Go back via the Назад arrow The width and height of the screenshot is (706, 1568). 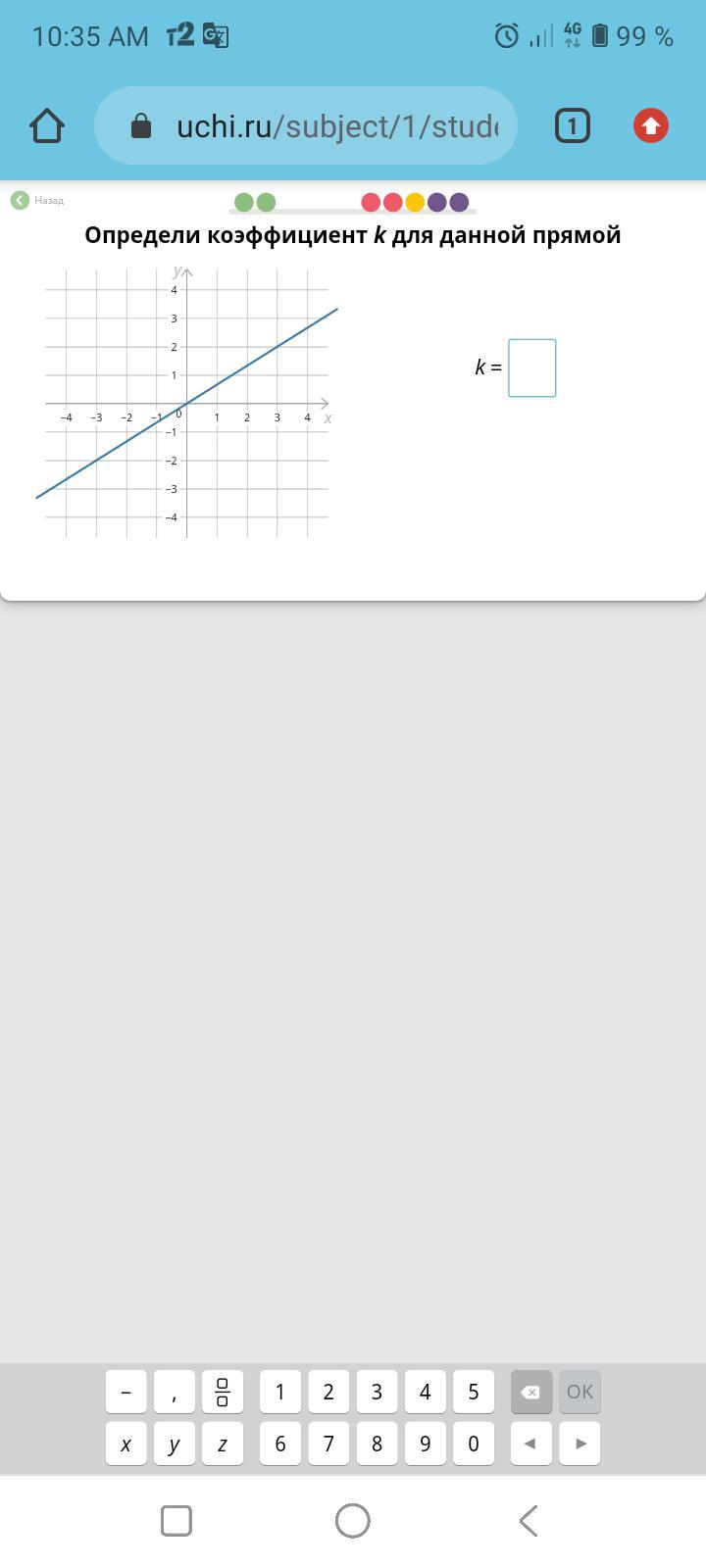pyautogui.click(x=21, y=200)
